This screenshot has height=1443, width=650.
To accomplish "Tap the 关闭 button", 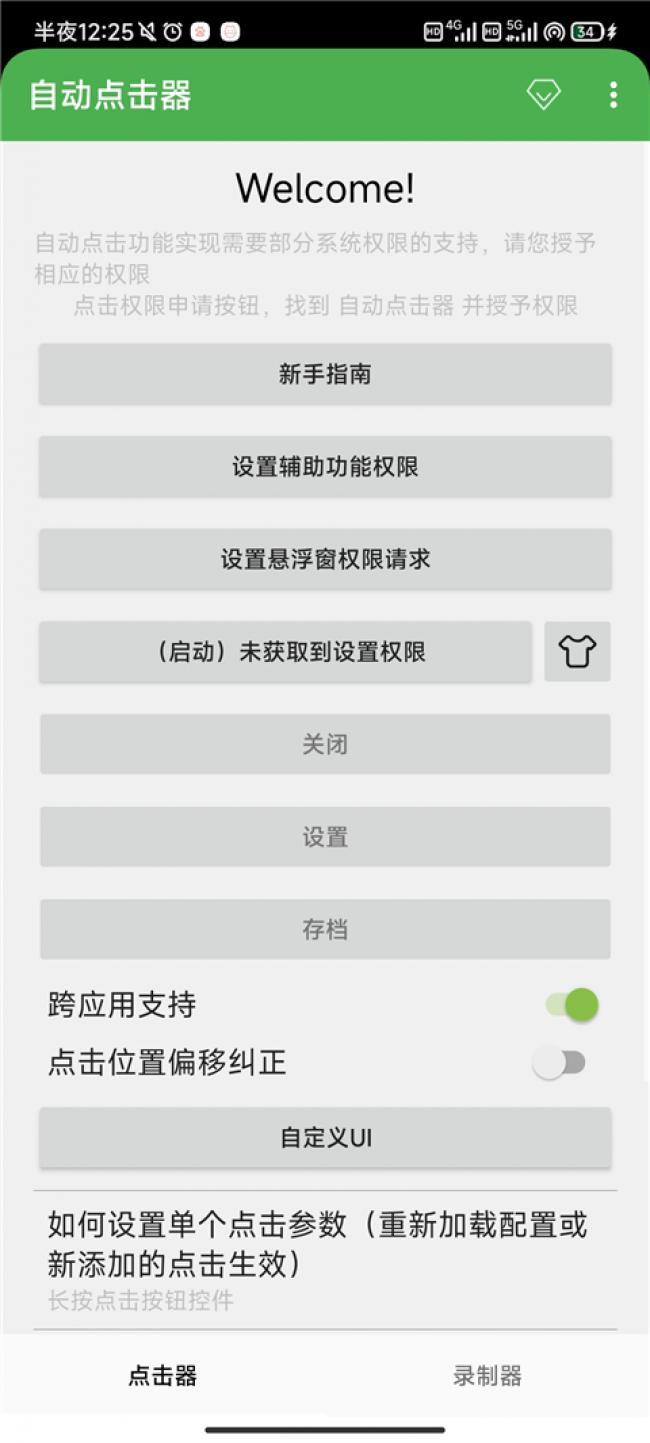I will pos(325,744).
